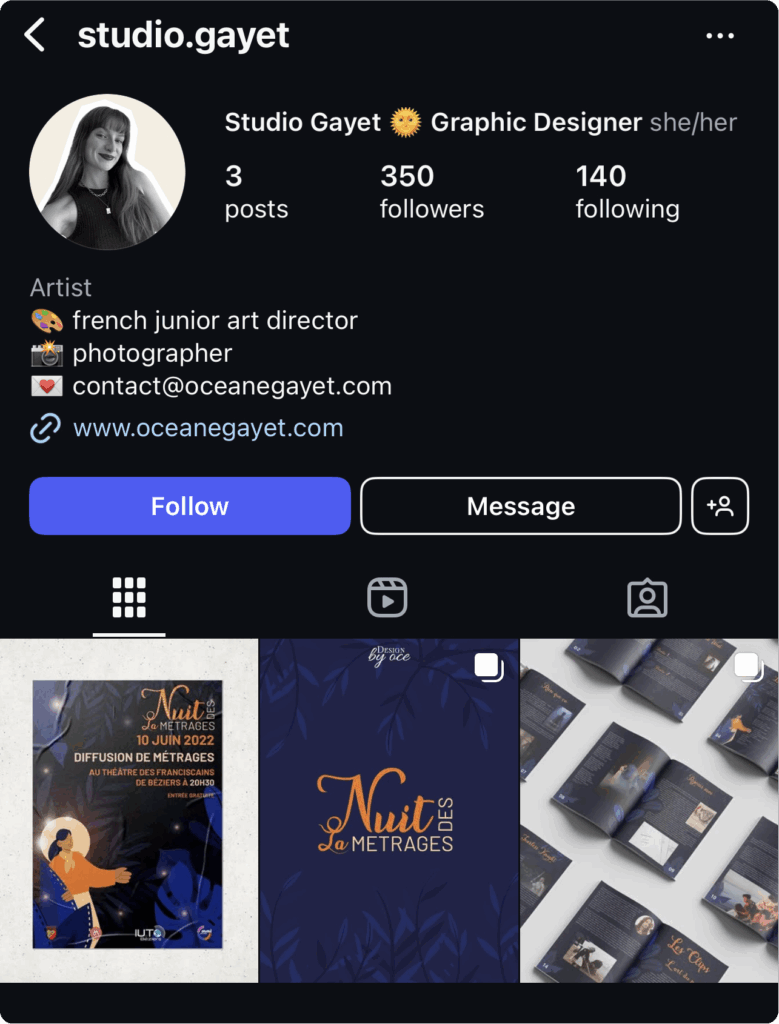This screenshot has height=1024, width=779.
Task: Open the 10 Juin 2022 poster post
Action: pos(129,811)
